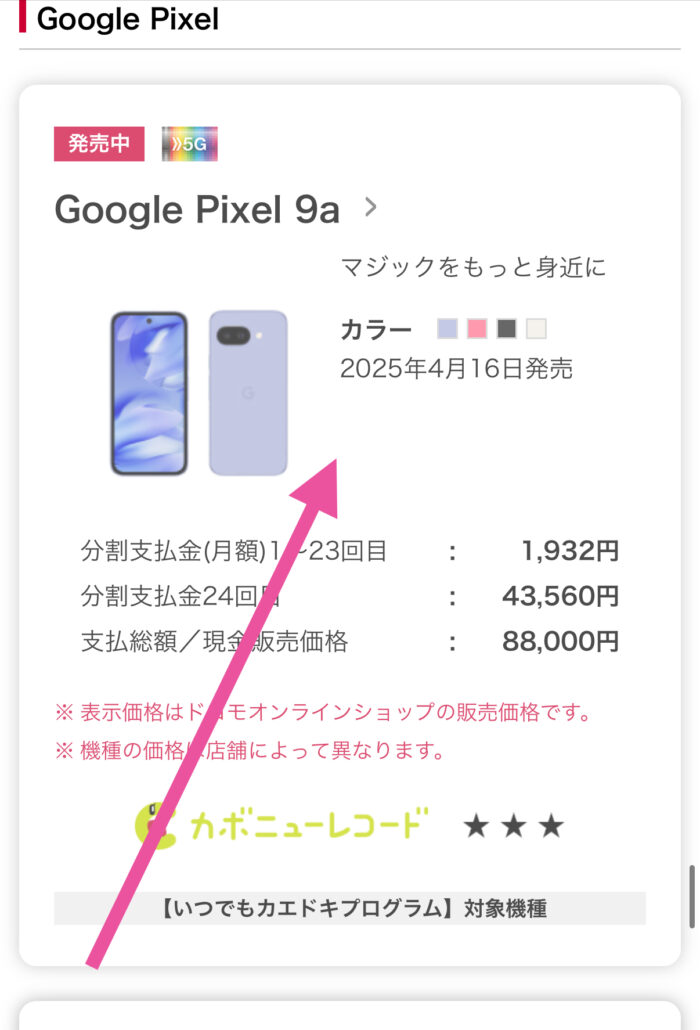Tap the Pixel 9a phone image

coord(198,392)
